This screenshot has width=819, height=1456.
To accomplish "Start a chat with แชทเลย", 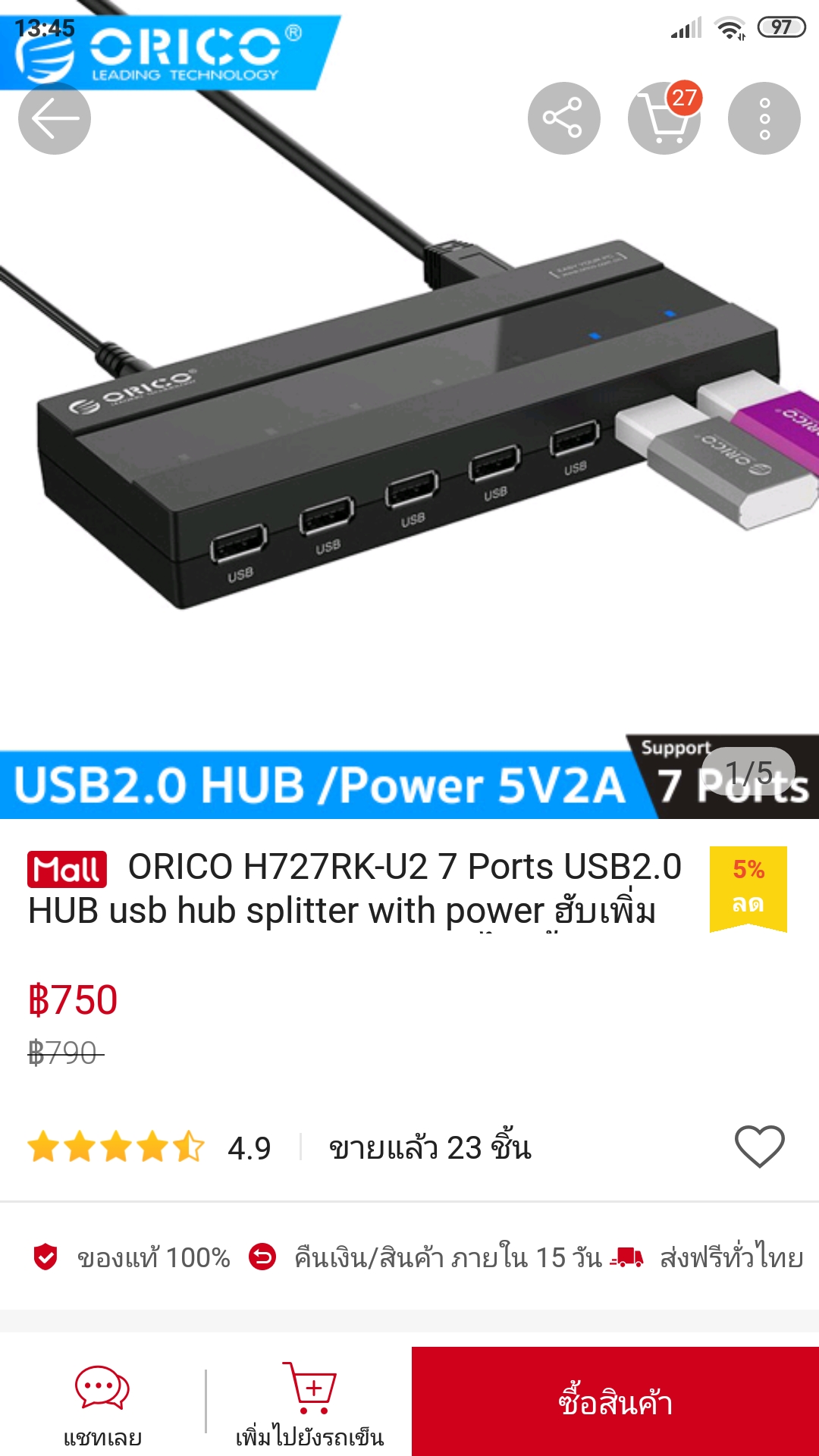I will (102, 1403).
